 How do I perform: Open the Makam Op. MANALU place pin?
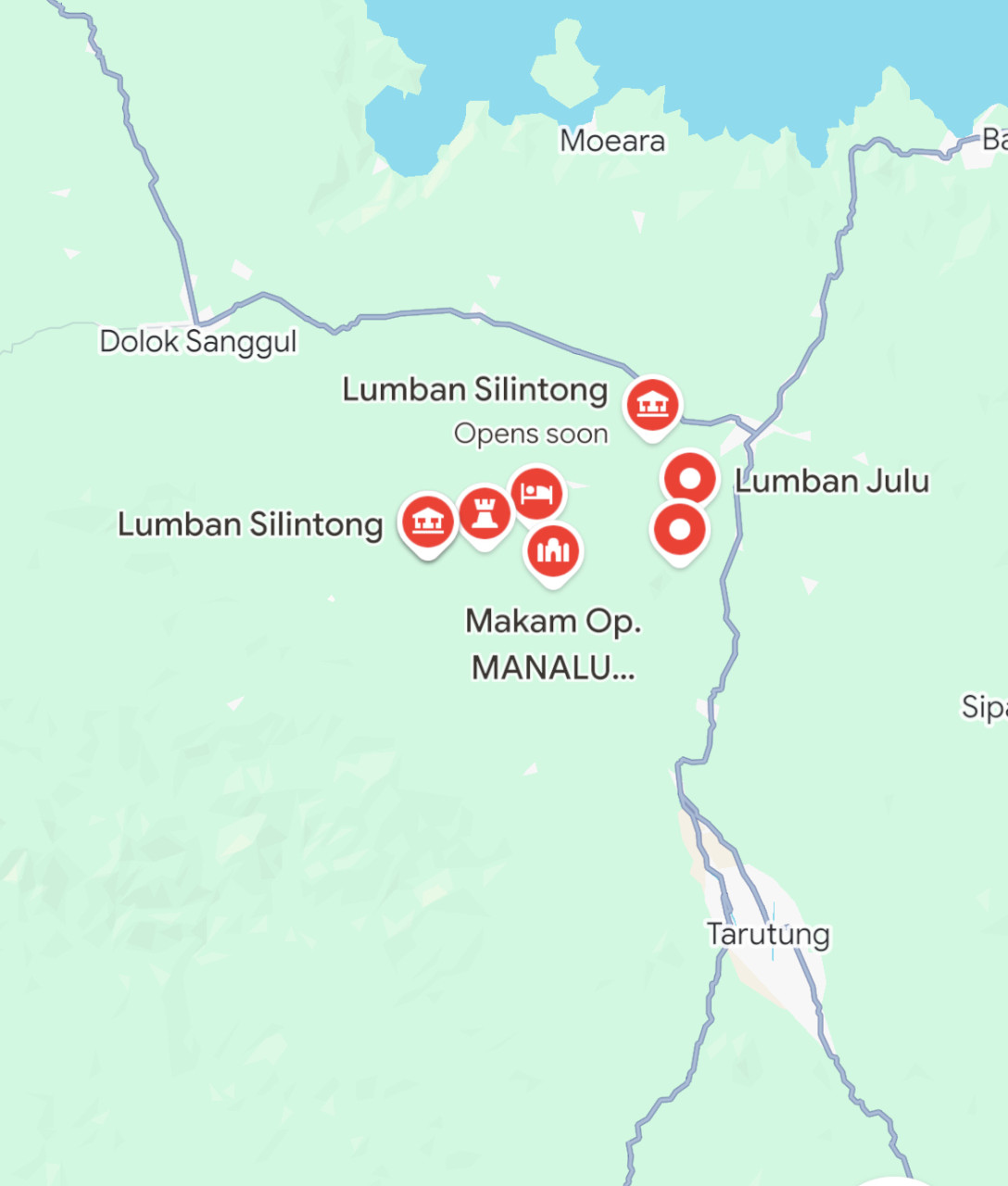click(x=553, y=550)
